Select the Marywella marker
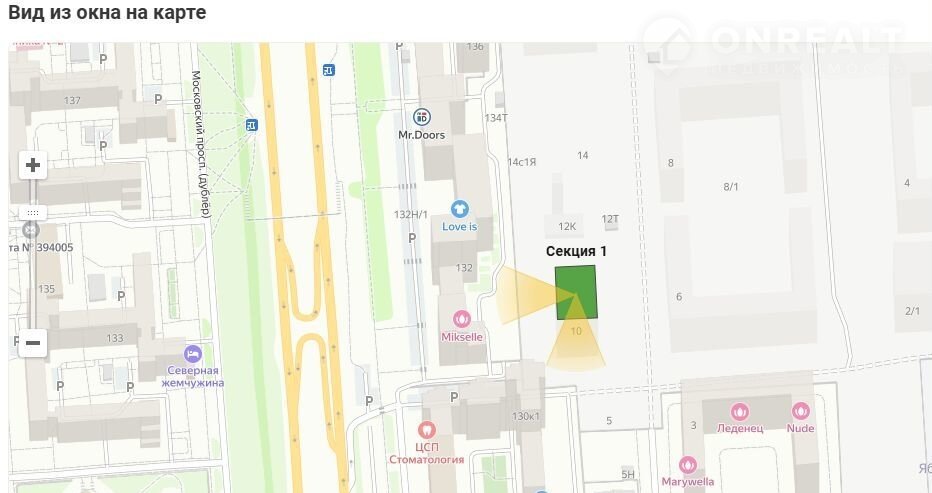The width and height of the screenshot is (932, 493). pos(688,465)
